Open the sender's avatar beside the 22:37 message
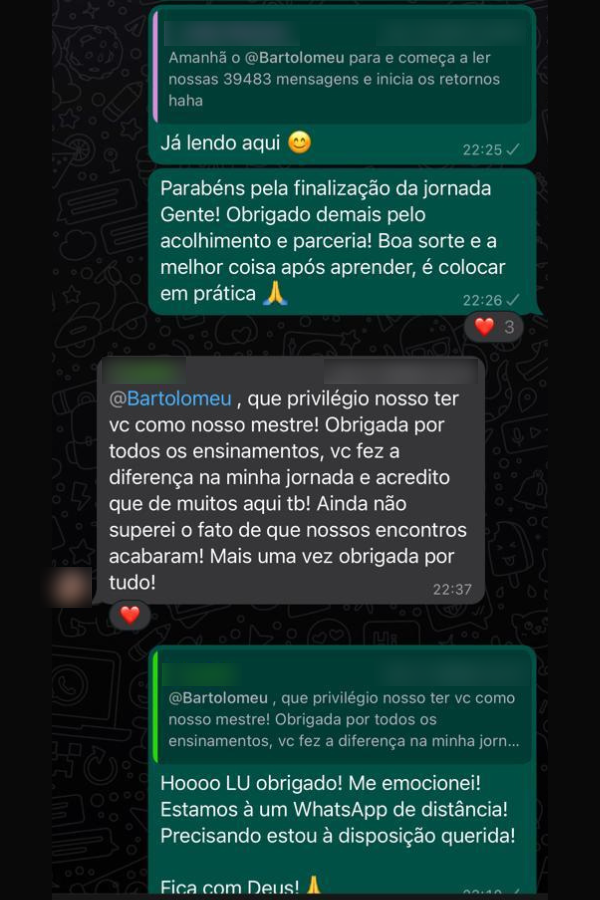The image size is (600, 900). (72, 587)
